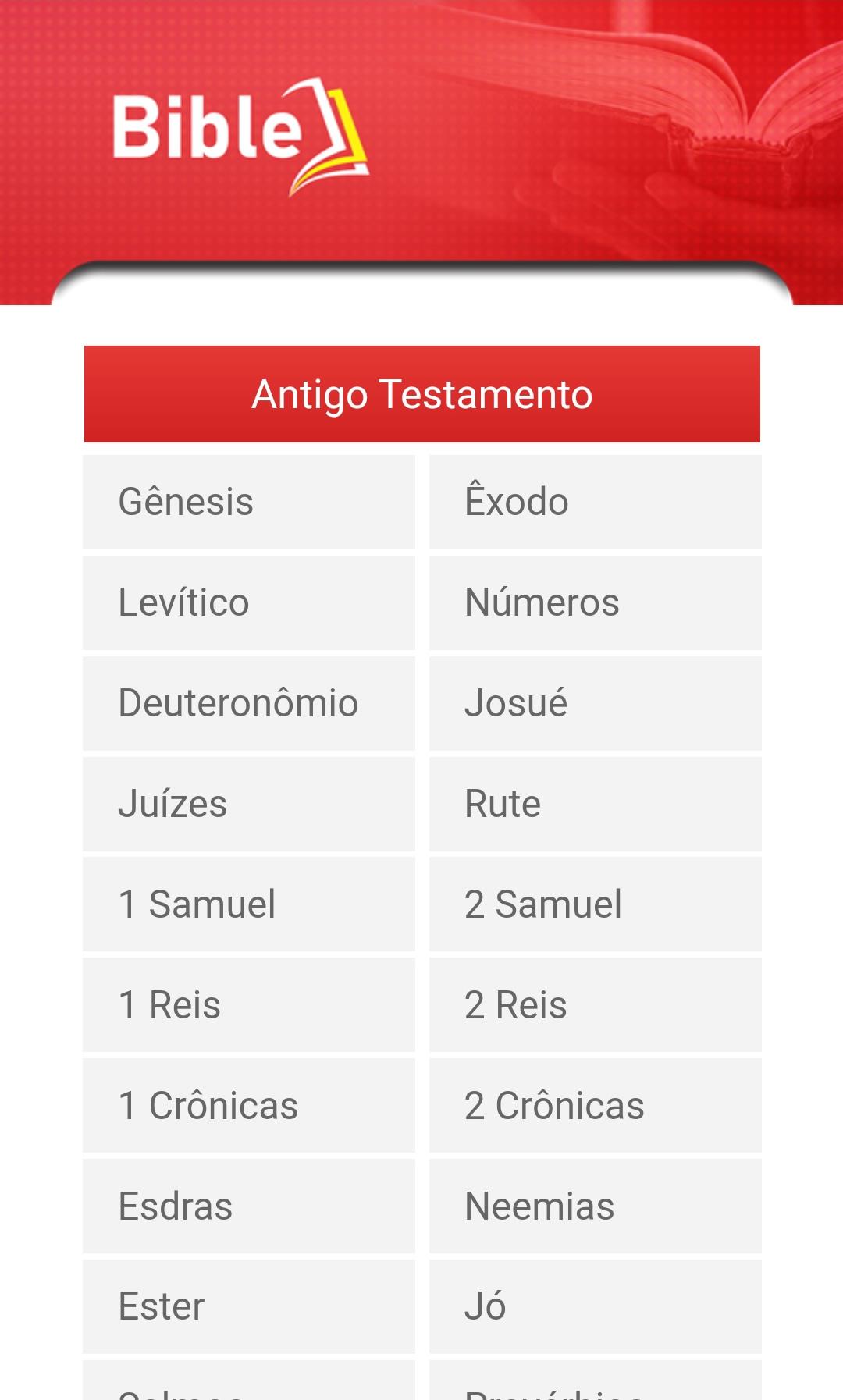The height and width of the screenshot is (1400, 843).
Task: Select Juízes
Action: point(249,804)
